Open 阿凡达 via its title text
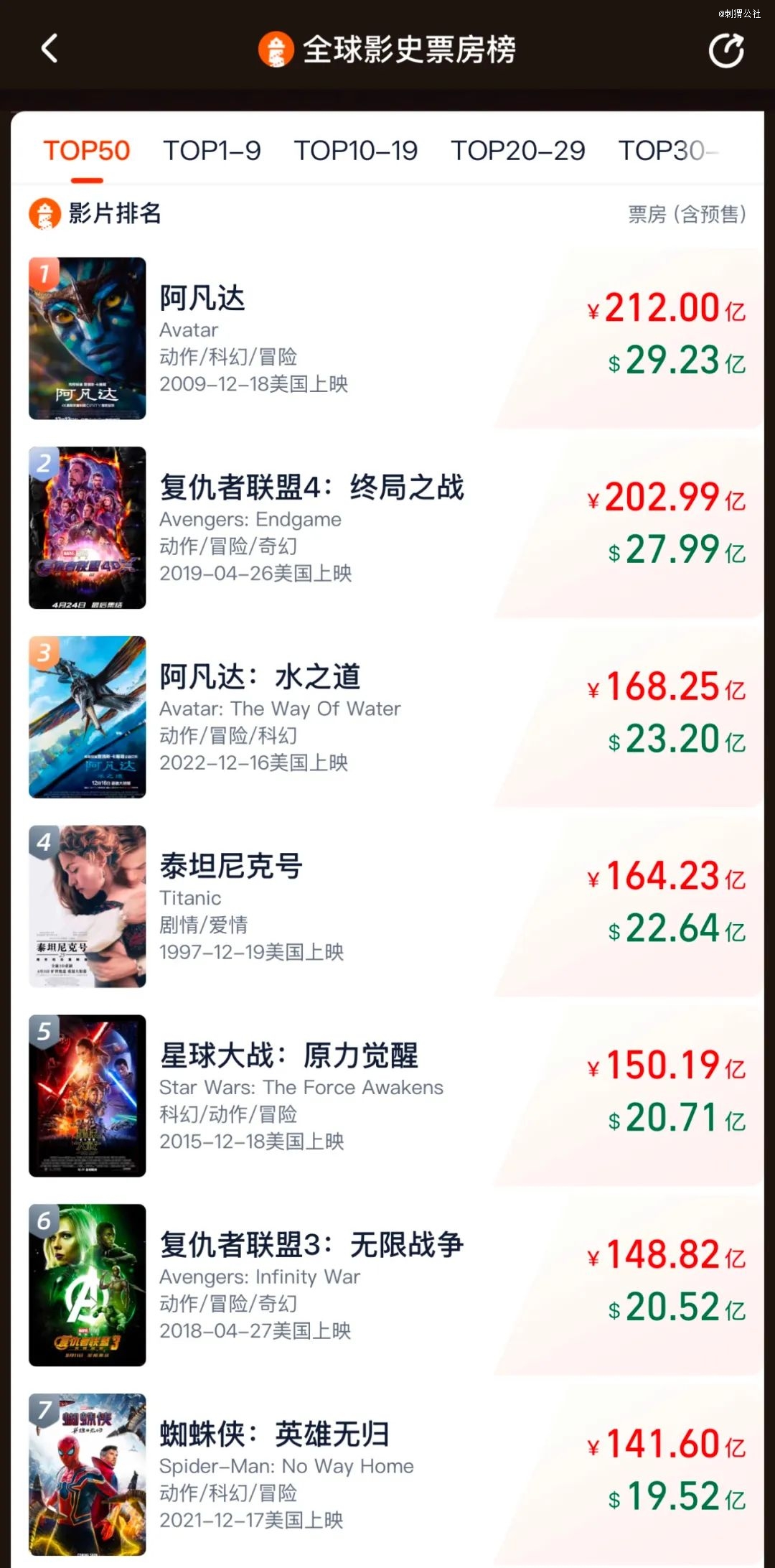The image size is (775, 1568). 201,298
